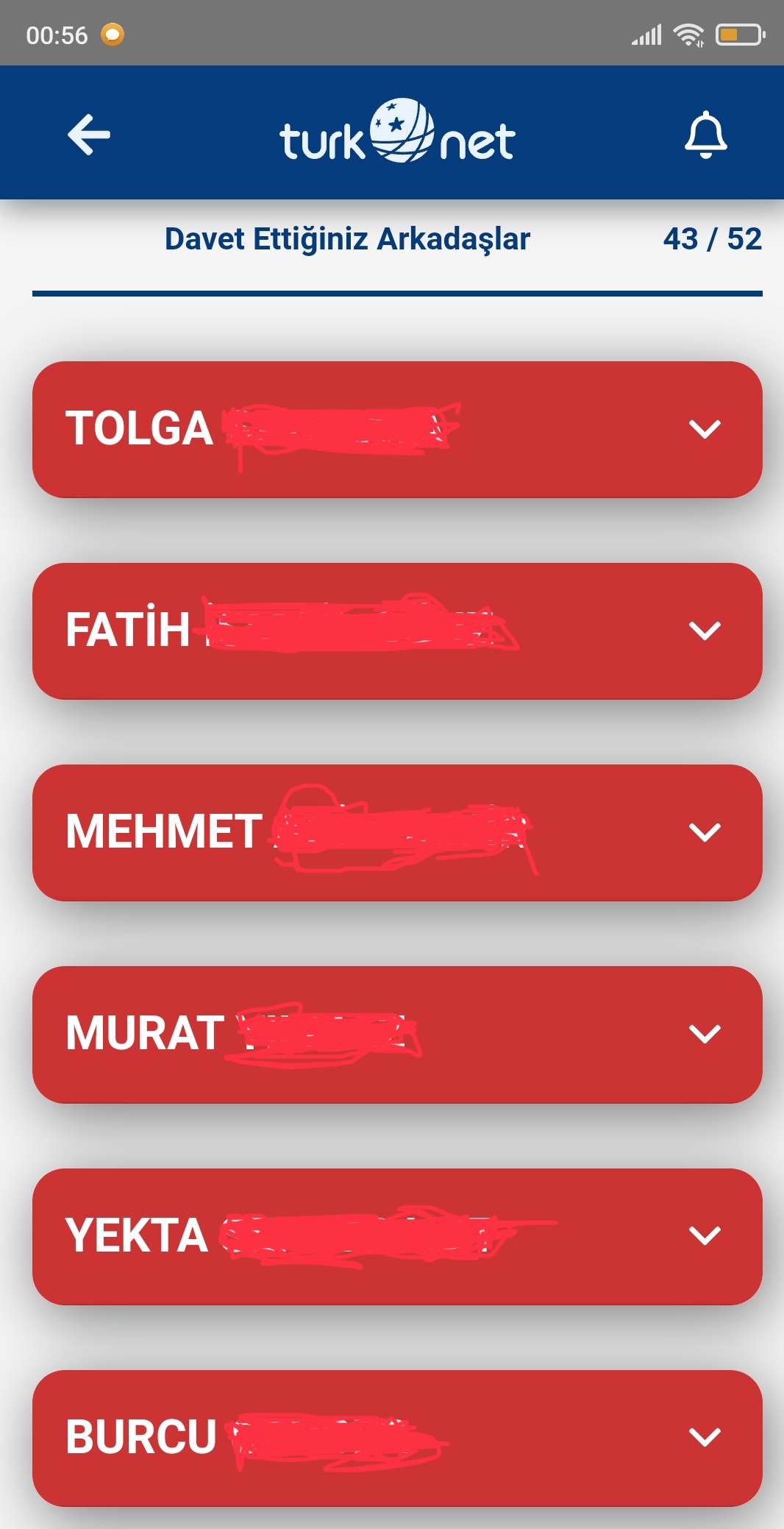This screenshot has width=784, height=1529.
Task: Expand the YEKTA friend card
Action: tap(397, 1237)
